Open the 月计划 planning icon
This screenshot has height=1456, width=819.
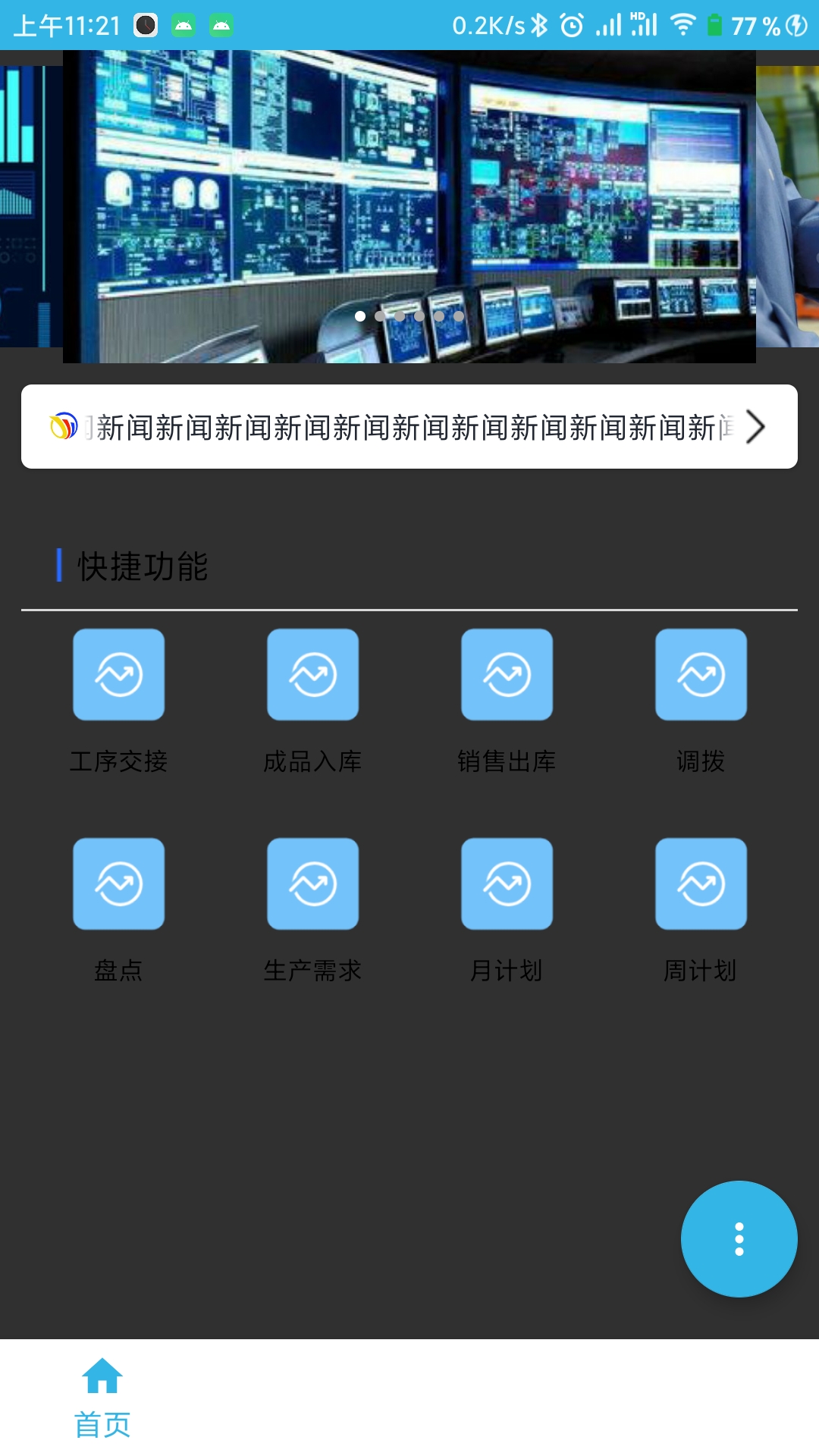[x=507, y=883]
